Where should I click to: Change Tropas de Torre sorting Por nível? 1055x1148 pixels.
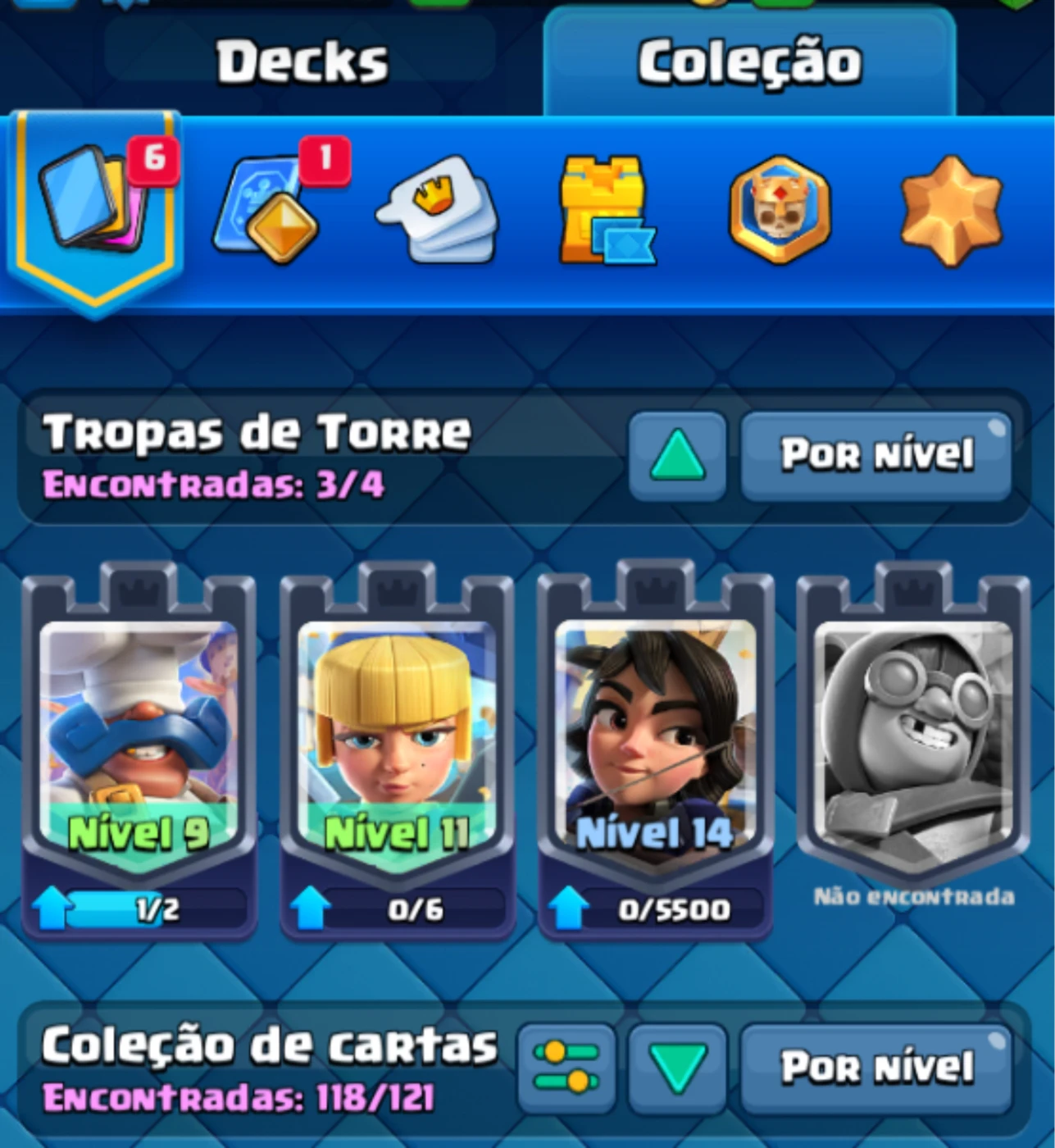pyautogui.click(x=875, y=456)
